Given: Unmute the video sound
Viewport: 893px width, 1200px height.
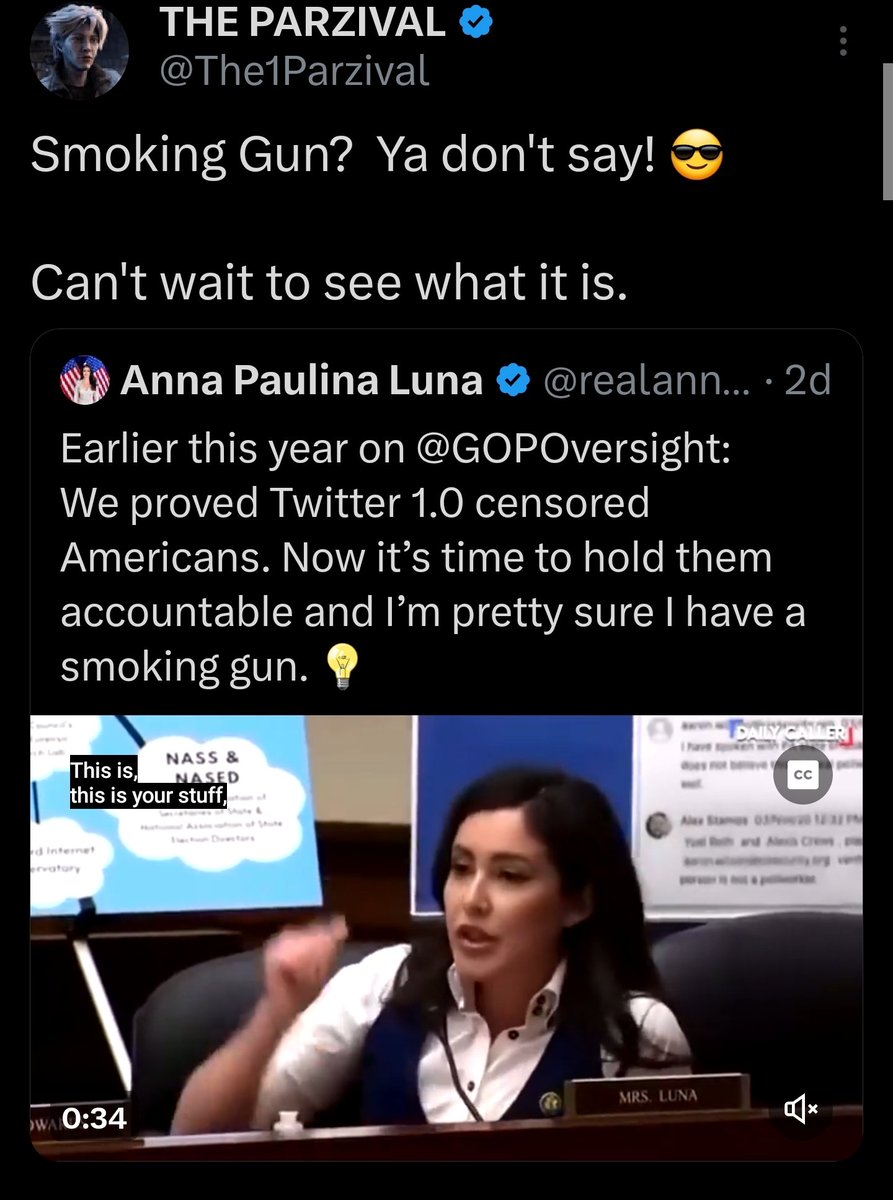Looking at the screenshot, I should tap(799, 1109).
